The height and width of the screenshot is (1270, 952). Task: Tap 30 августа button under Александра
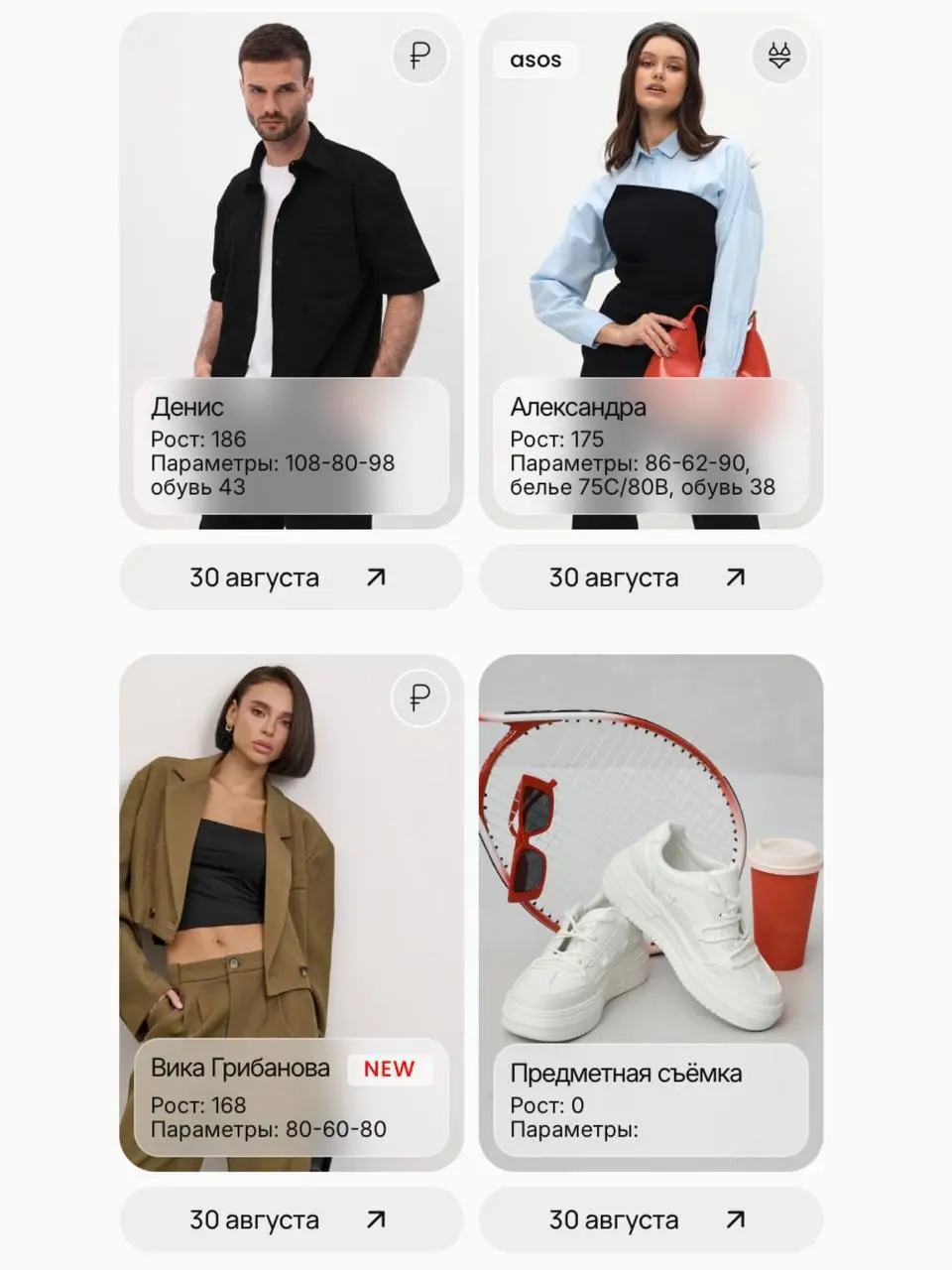pyautogui.click(x=651, y=577)
